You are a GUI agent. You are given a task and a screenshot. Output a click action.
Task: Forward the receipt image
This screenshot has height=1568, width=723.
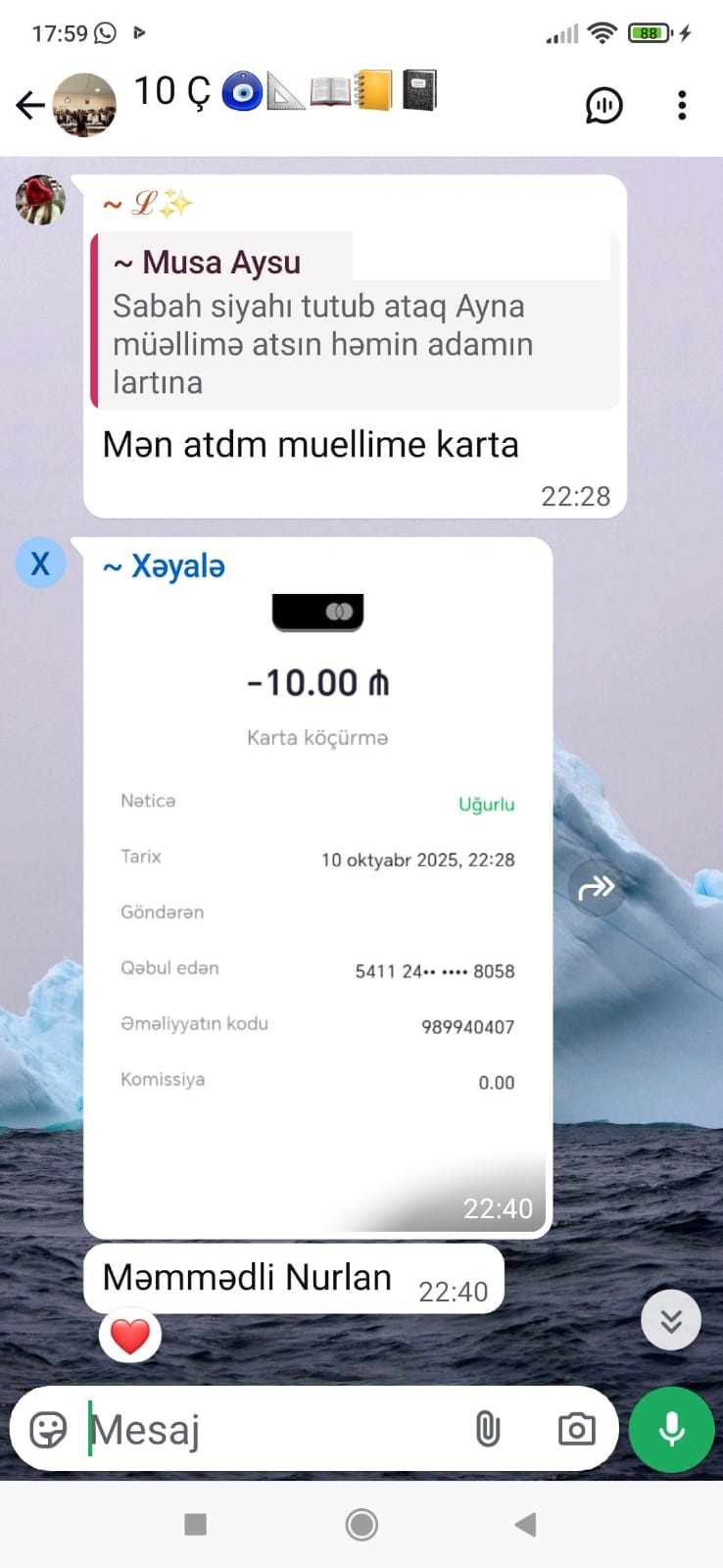(x=596, y=888)
